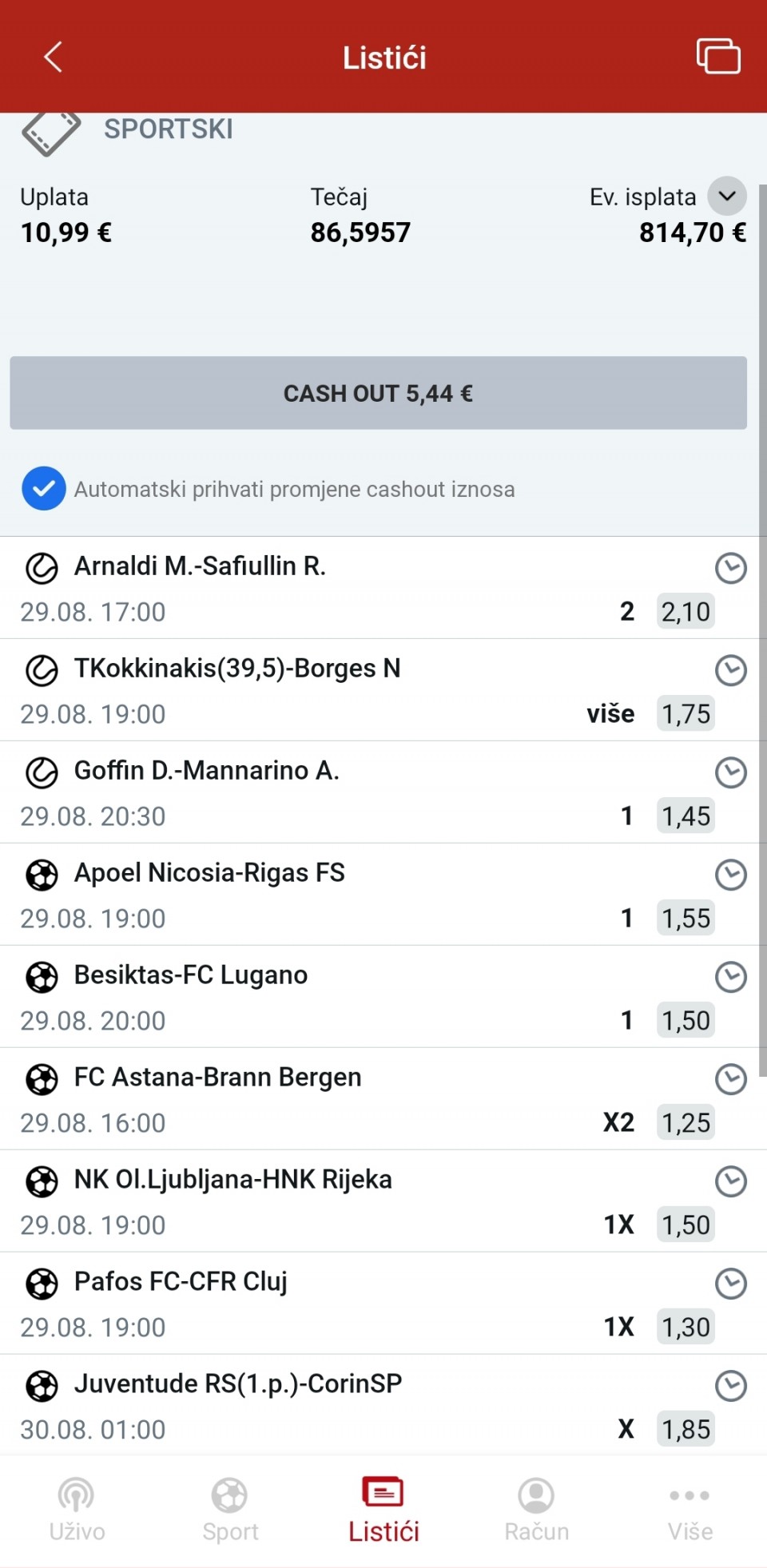Expand the Ev. isplata details chevron
The width and height of the screenshot is (767, 1568).
tap(726, 196)
